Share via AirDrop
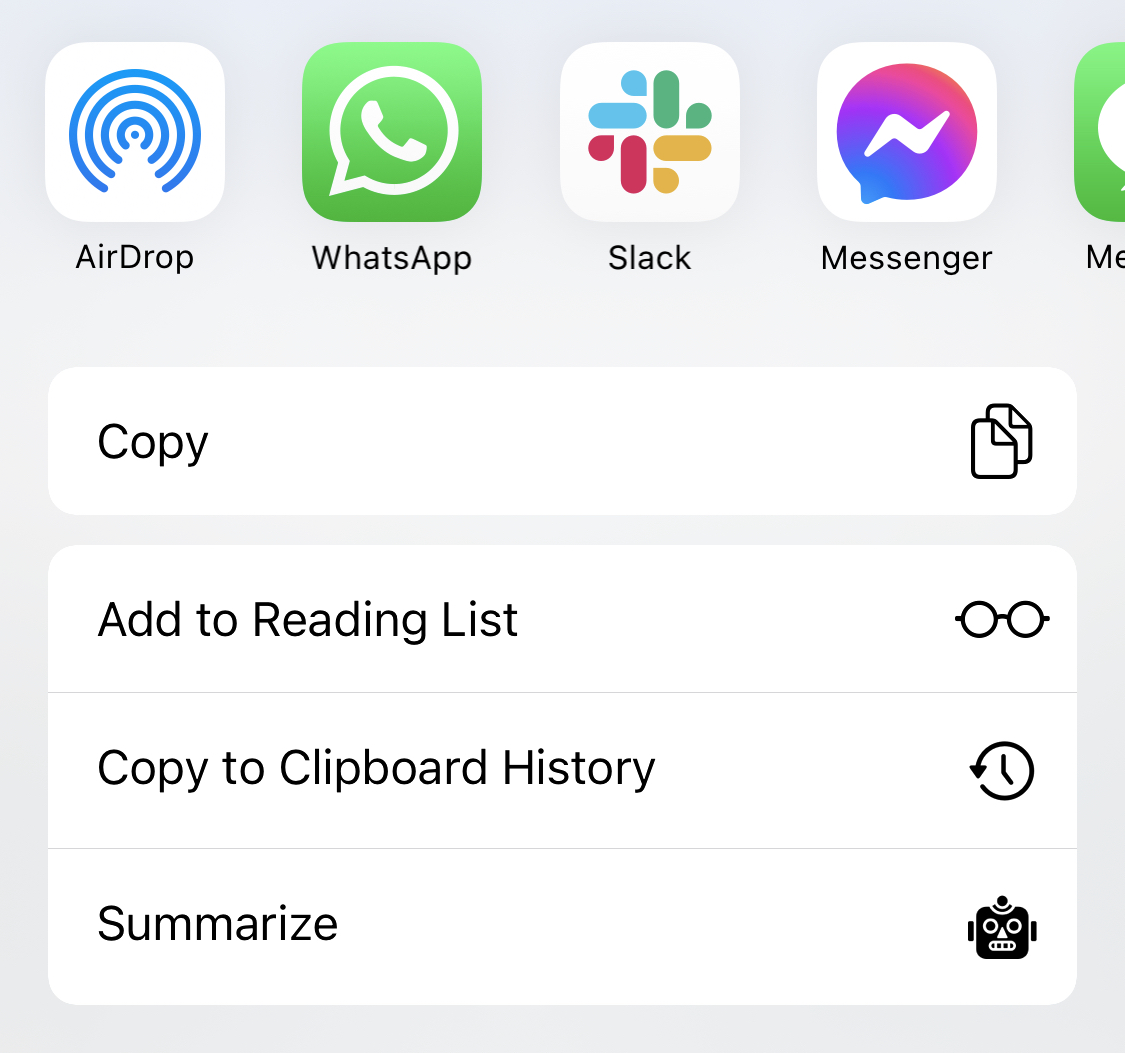The height and width of the screenshot is (1053, 1125). click(x=135, y=133)
